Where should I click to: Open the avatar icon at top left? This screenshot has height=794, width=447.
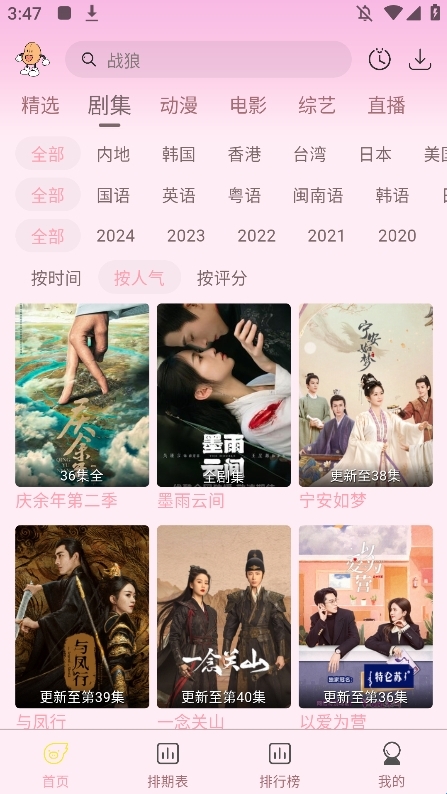pyautogui.click(x=32, y=59)
